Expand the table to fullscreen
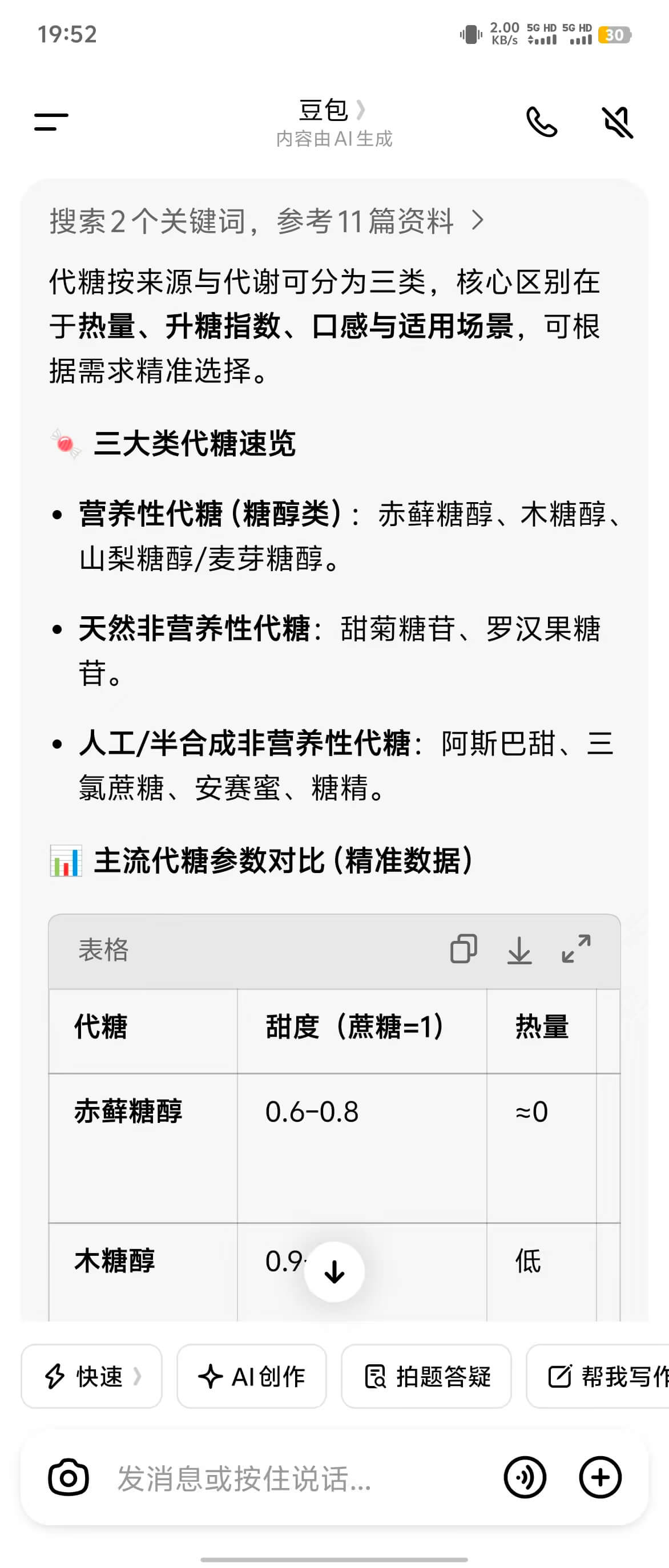The image size is (669, 1568). click(576, 949)
